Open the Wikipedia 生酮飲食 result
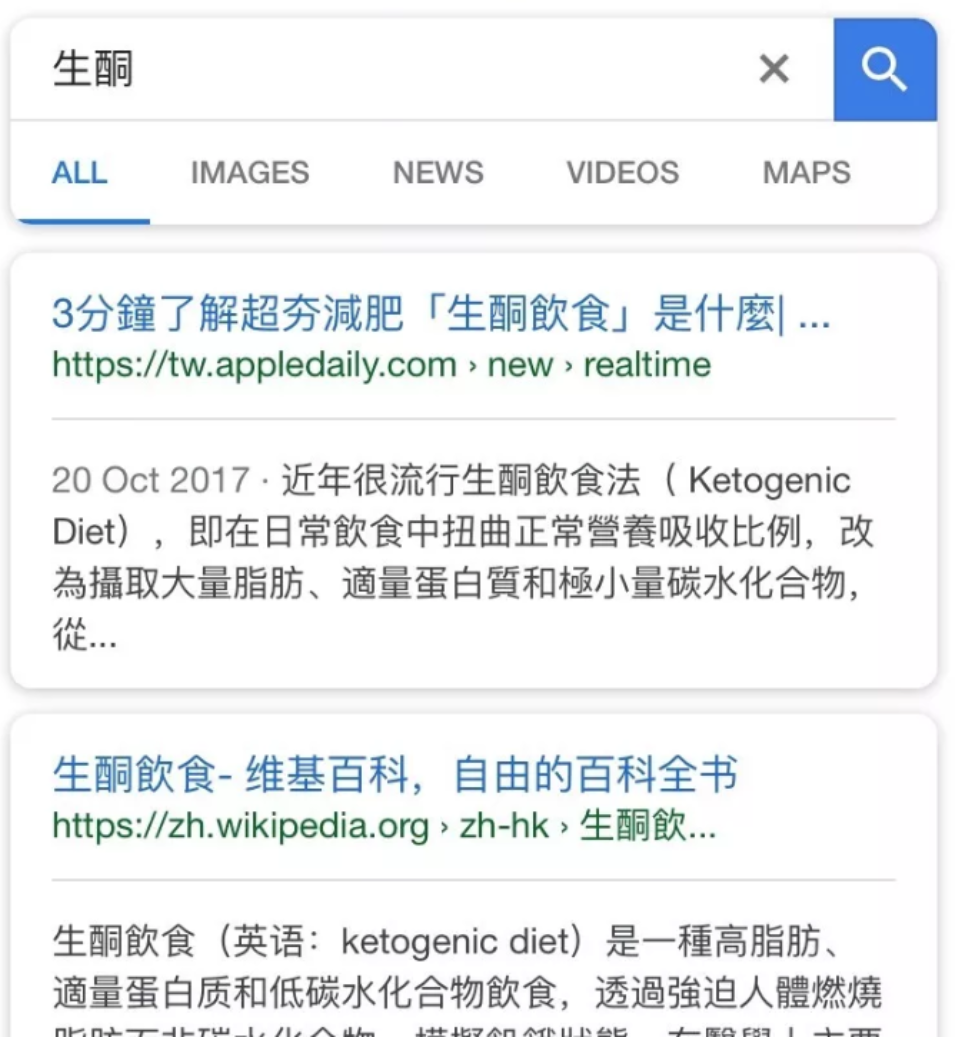 point(394,775)
